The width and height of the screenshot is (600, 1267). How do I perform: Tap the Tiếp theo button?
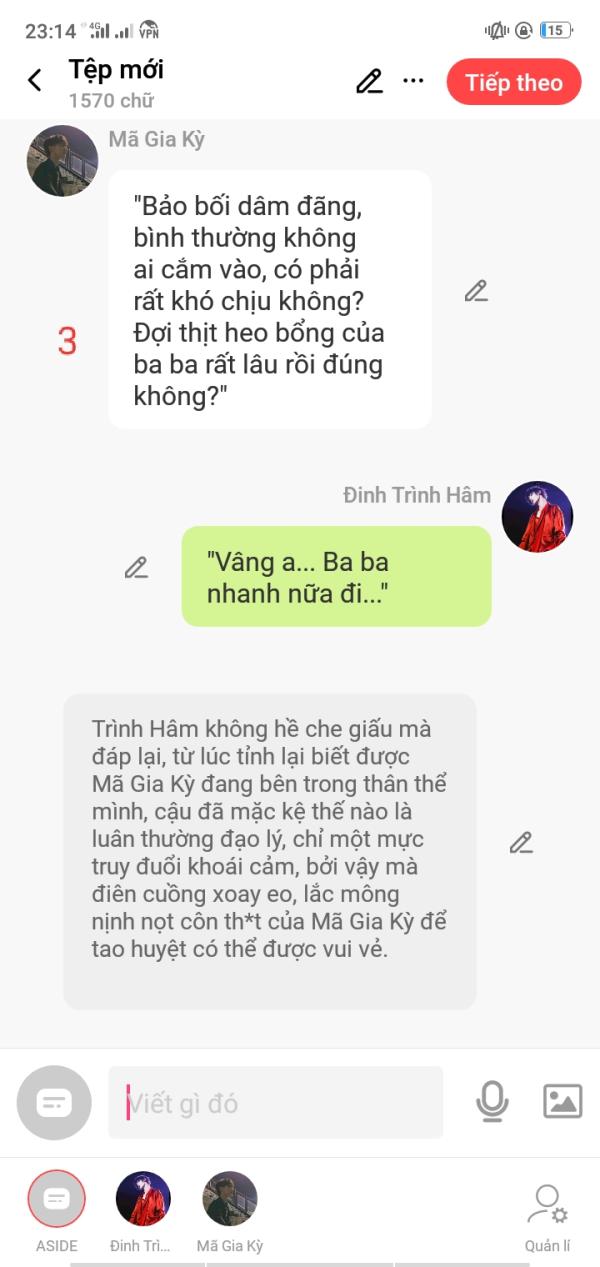pos(514,82)
